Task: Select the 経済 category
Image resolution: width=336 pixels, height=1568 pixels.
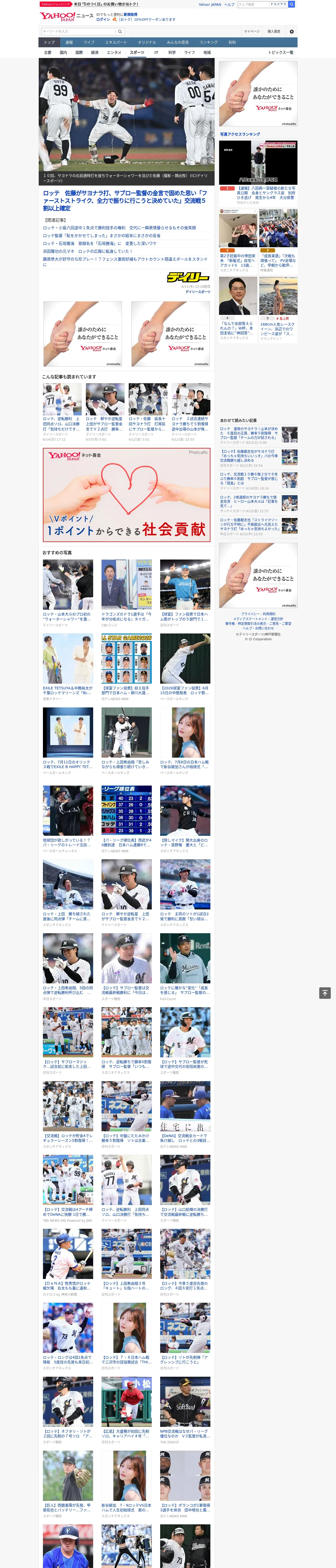Action: click(94, 52)
